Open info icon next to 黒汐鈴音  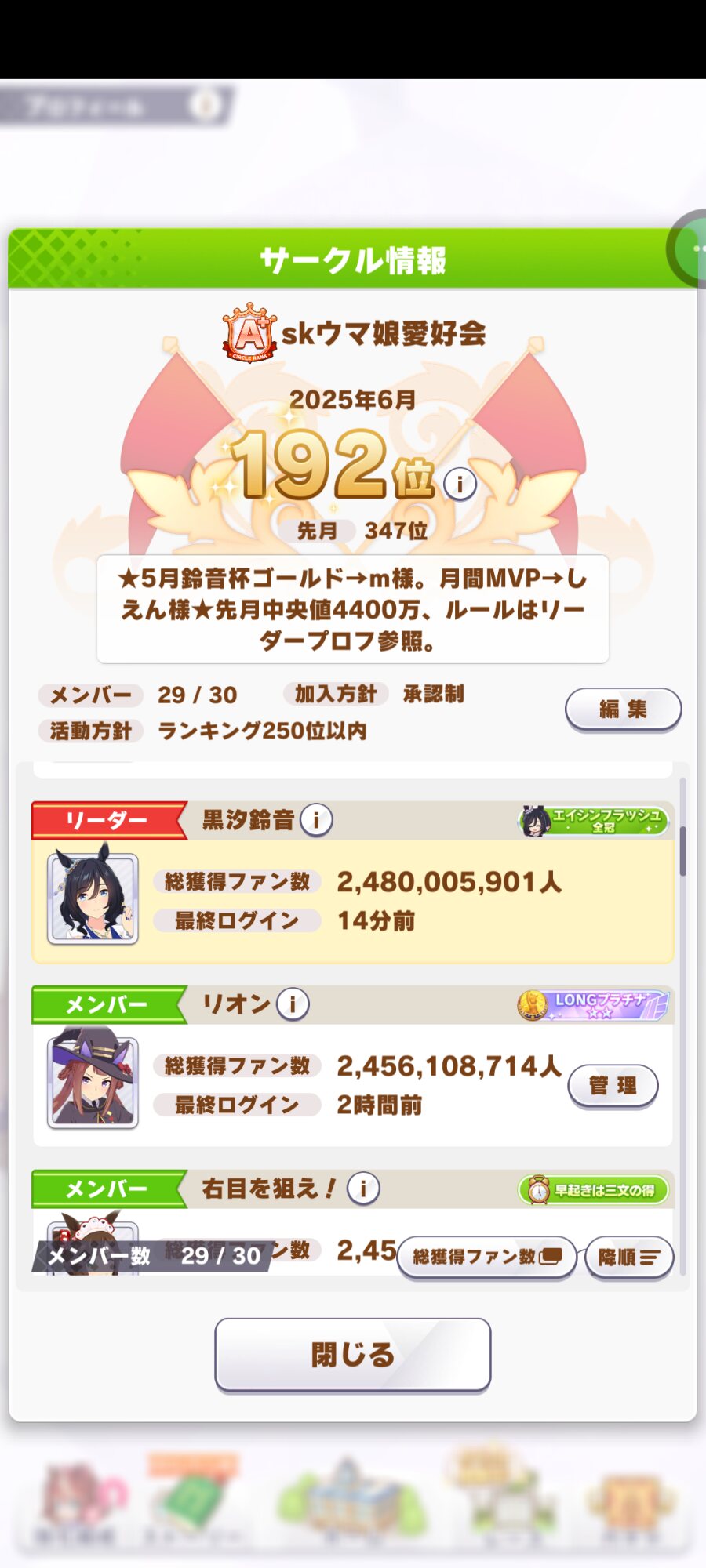317,820
